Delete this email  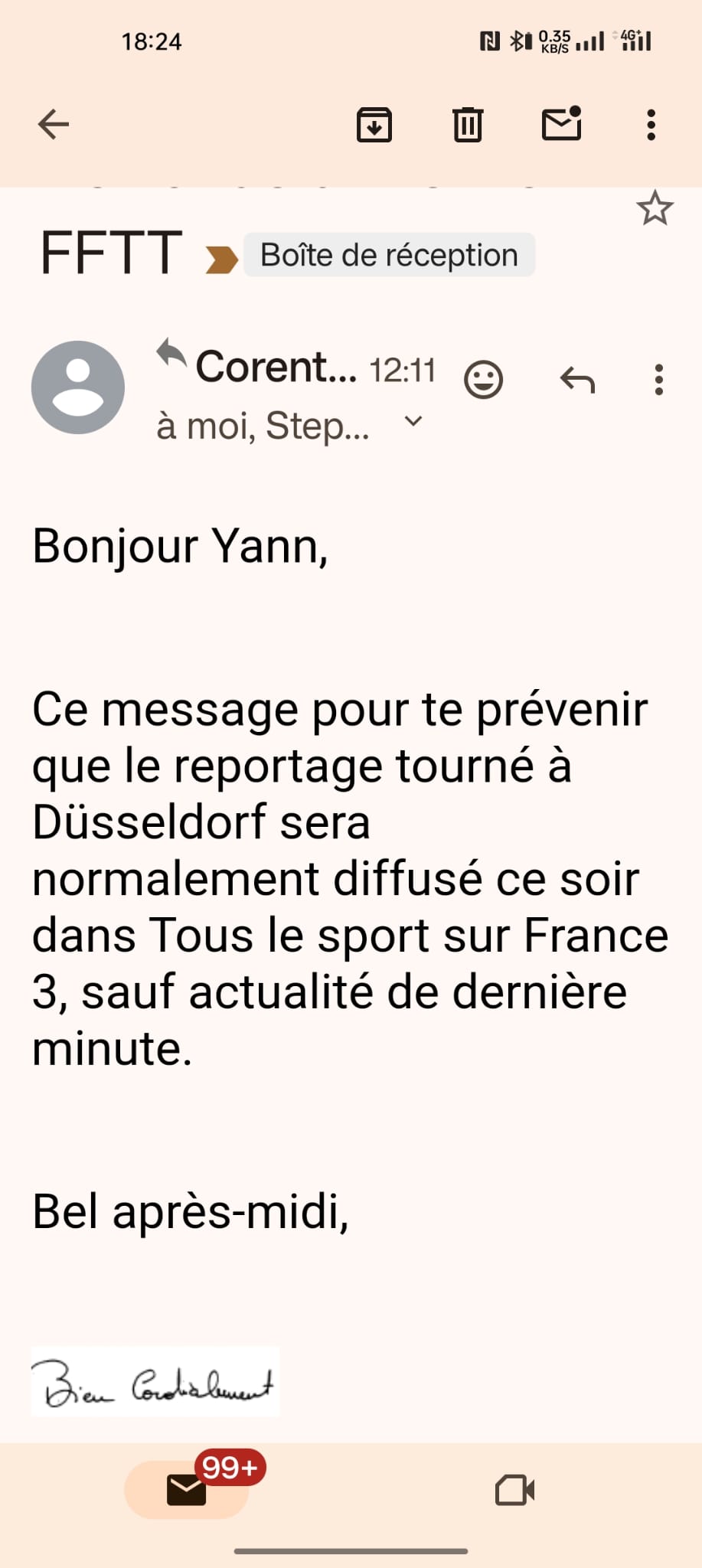467,124
